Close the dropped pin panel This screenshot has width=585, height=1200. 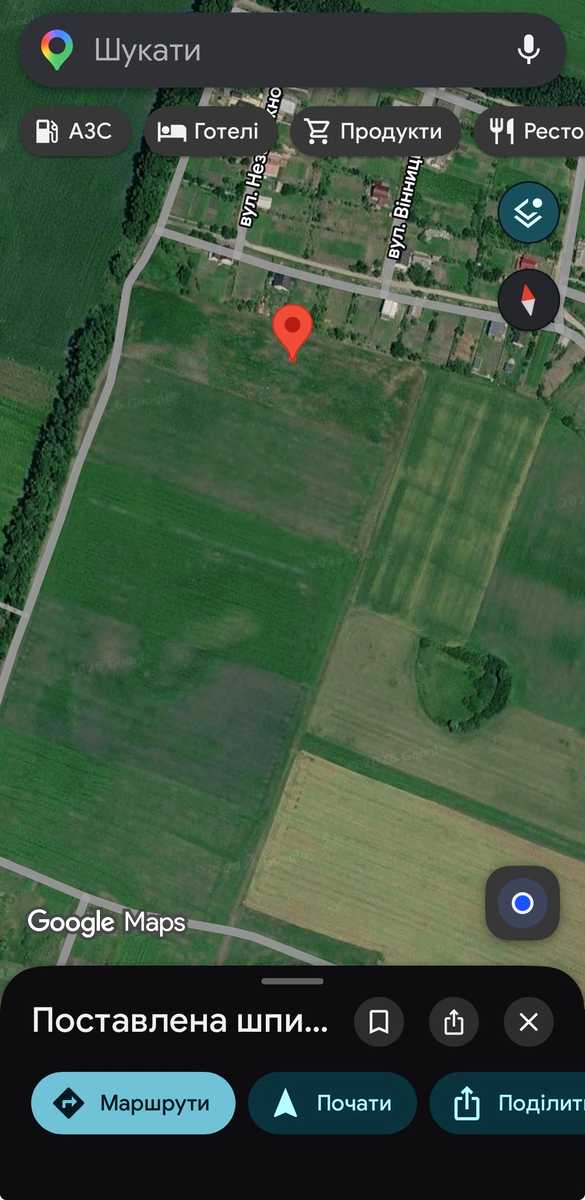(x=529, y=1022)
